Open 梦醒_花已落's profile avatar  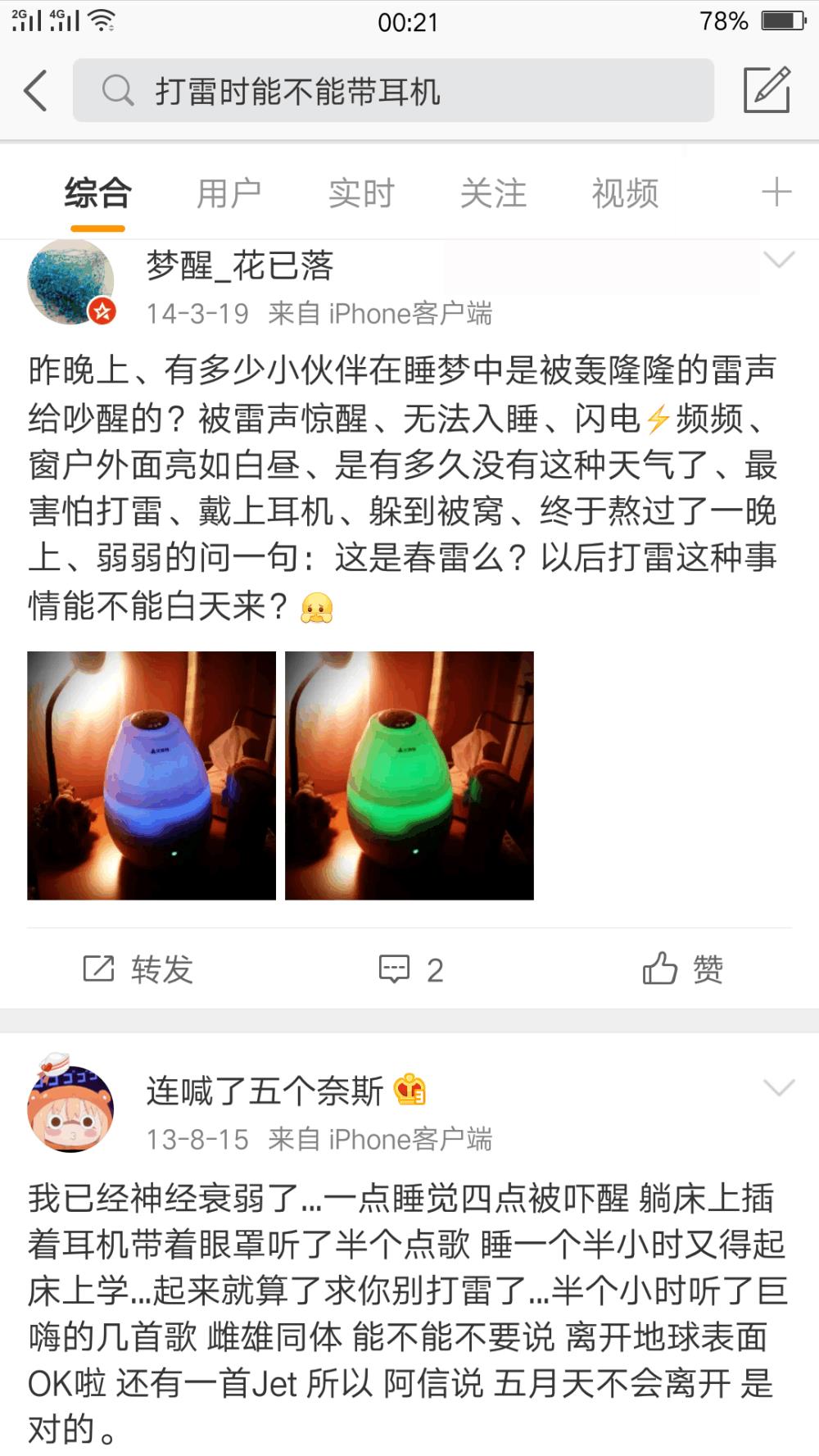point(71,282)
